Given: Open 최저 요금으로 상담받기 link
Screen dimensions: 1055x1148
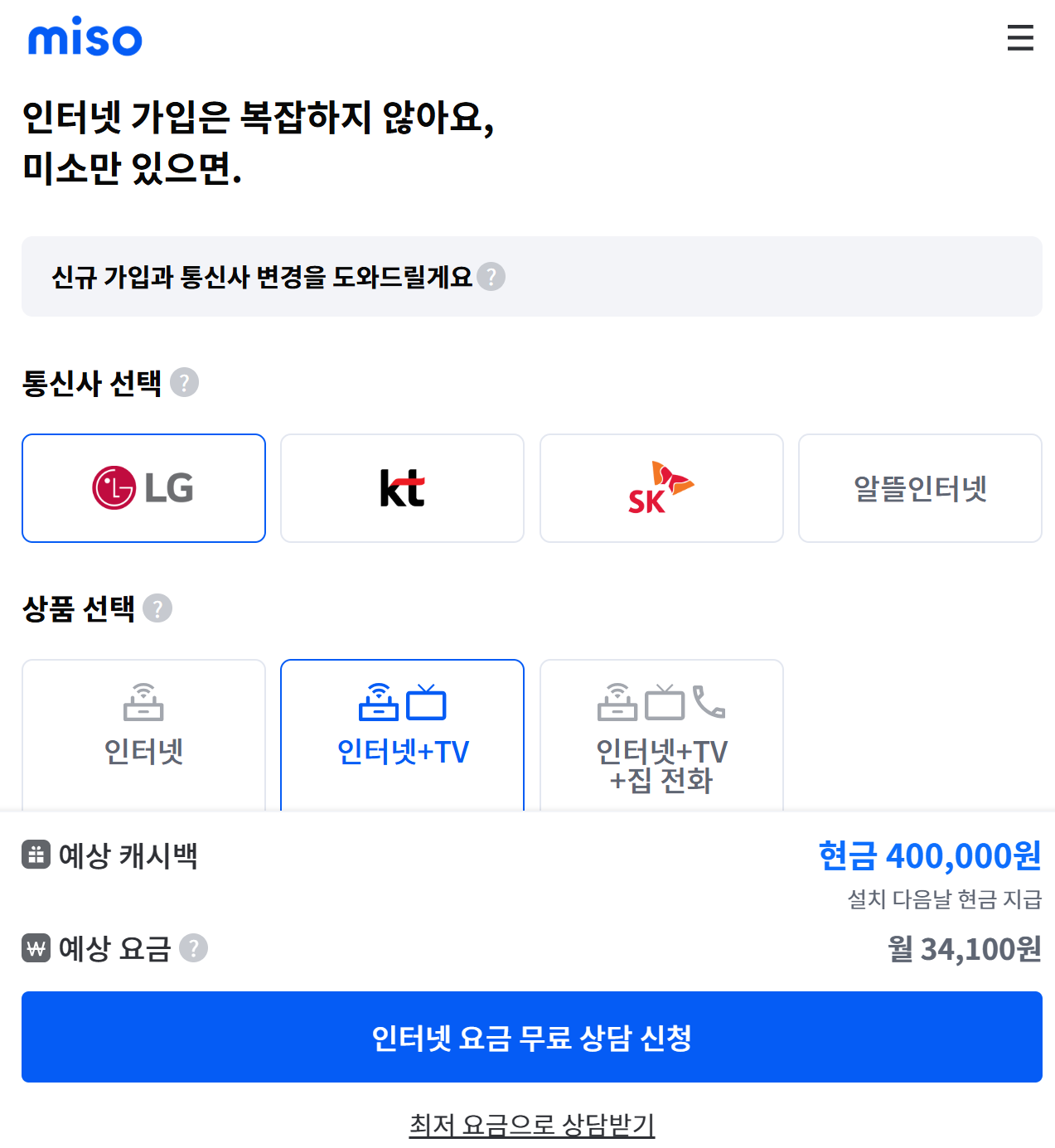Looking at the screenshot, I should click(531, 1125).
